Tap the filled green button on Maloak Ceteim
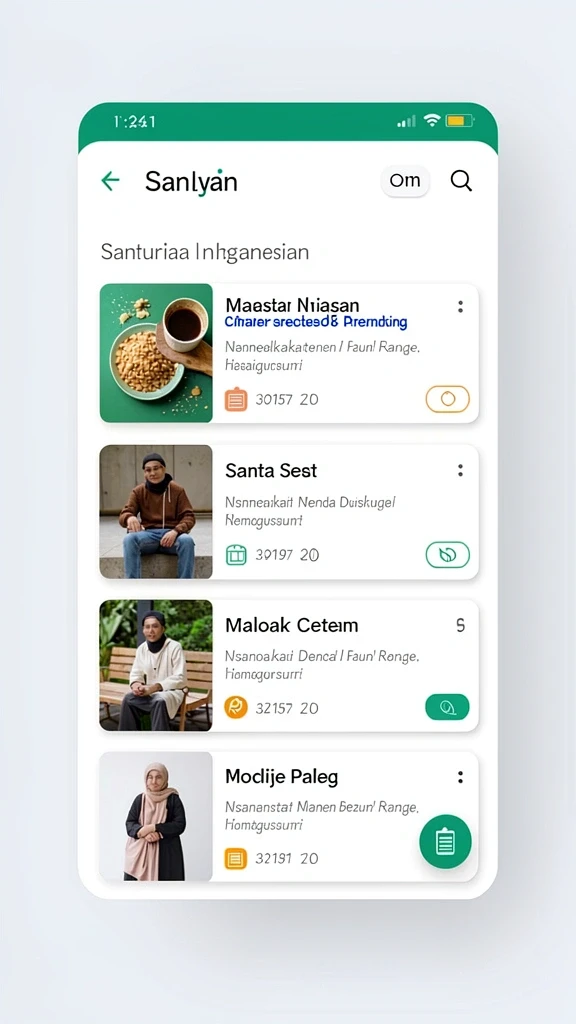Screen dimensions: 576x1024 click(447, 707)
